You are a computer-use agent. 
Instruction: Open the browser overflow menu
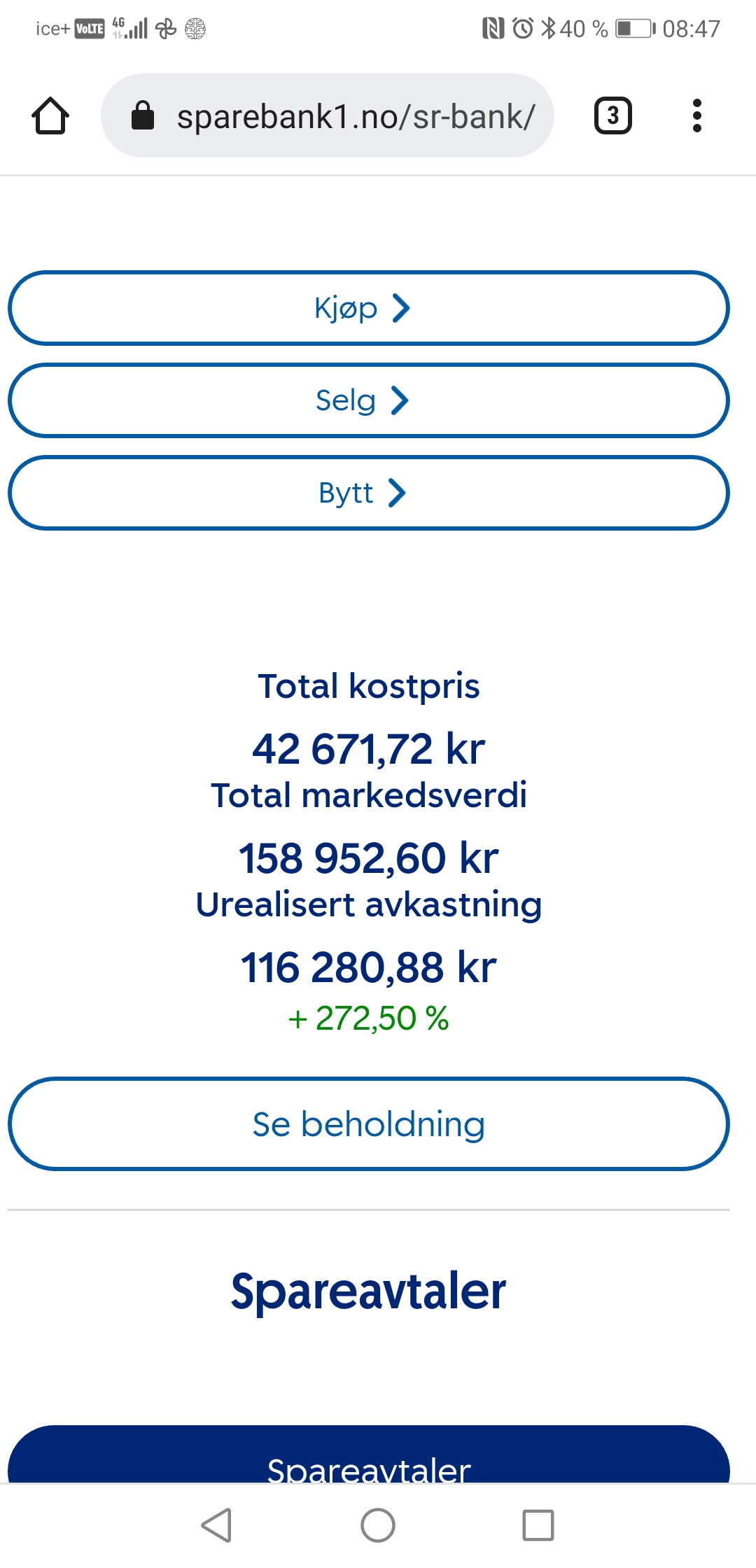696,115
